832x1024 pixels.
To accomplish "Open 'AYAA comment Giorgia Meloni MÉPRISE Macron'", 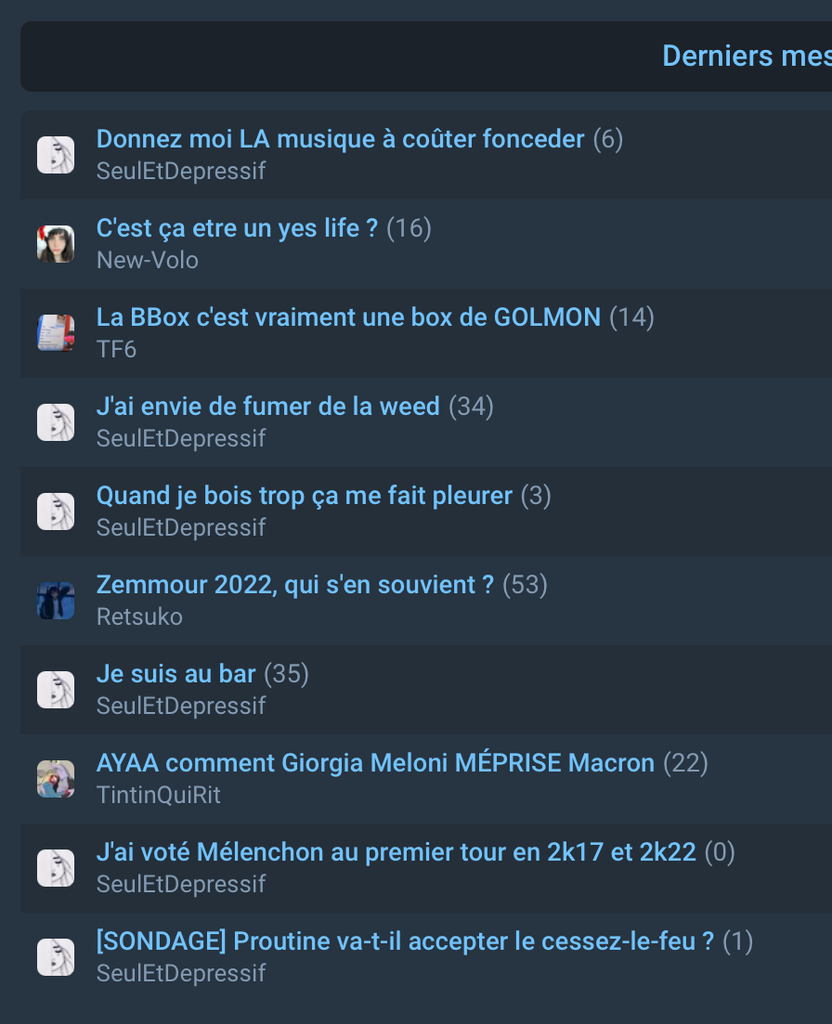I will [x=375, y=762].
